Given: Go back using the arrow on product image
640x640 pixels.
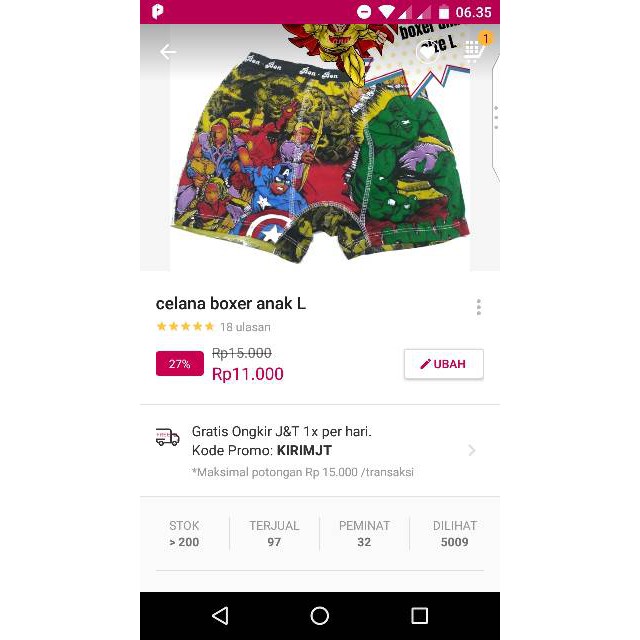Looking at the screenshot, I should 168,52.
